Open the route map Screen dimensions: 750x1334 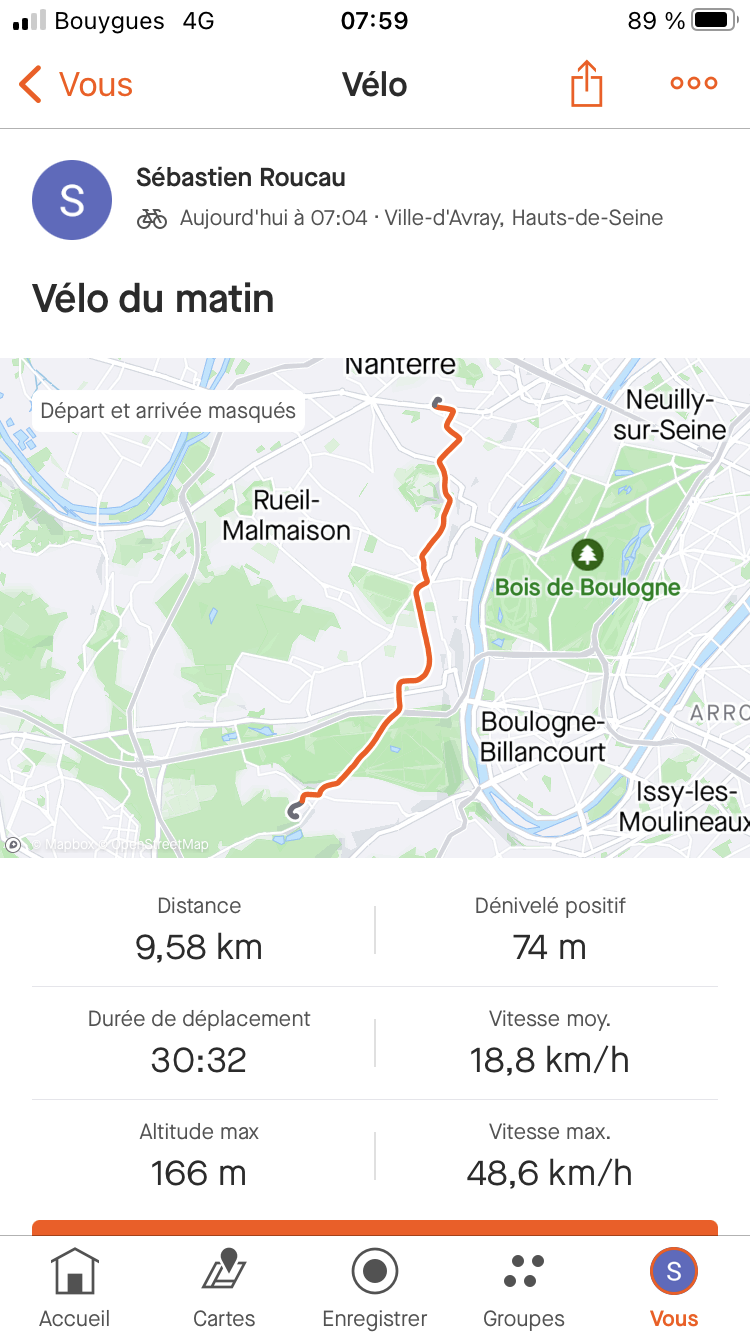click(375, 608)
